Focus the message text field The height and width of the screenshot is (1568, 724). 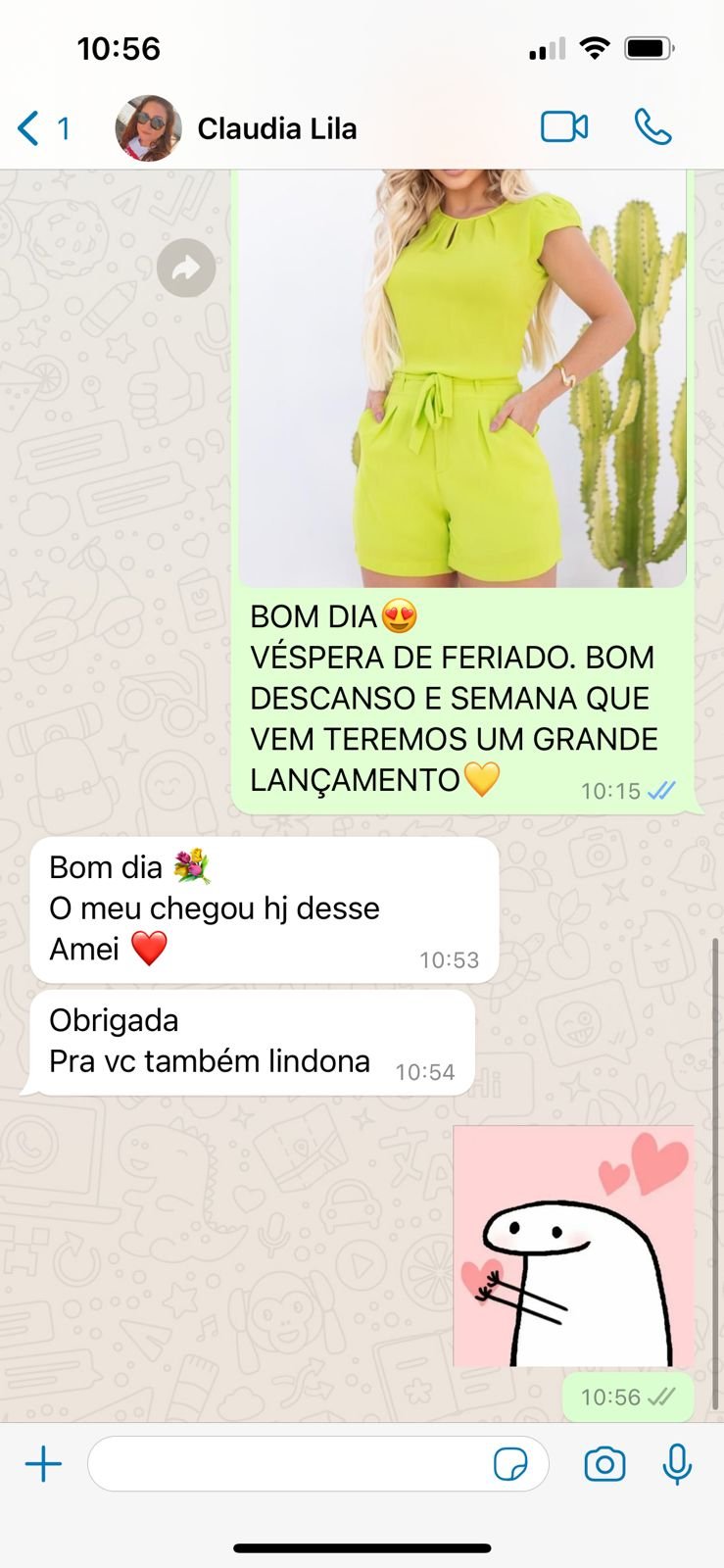289,1465
